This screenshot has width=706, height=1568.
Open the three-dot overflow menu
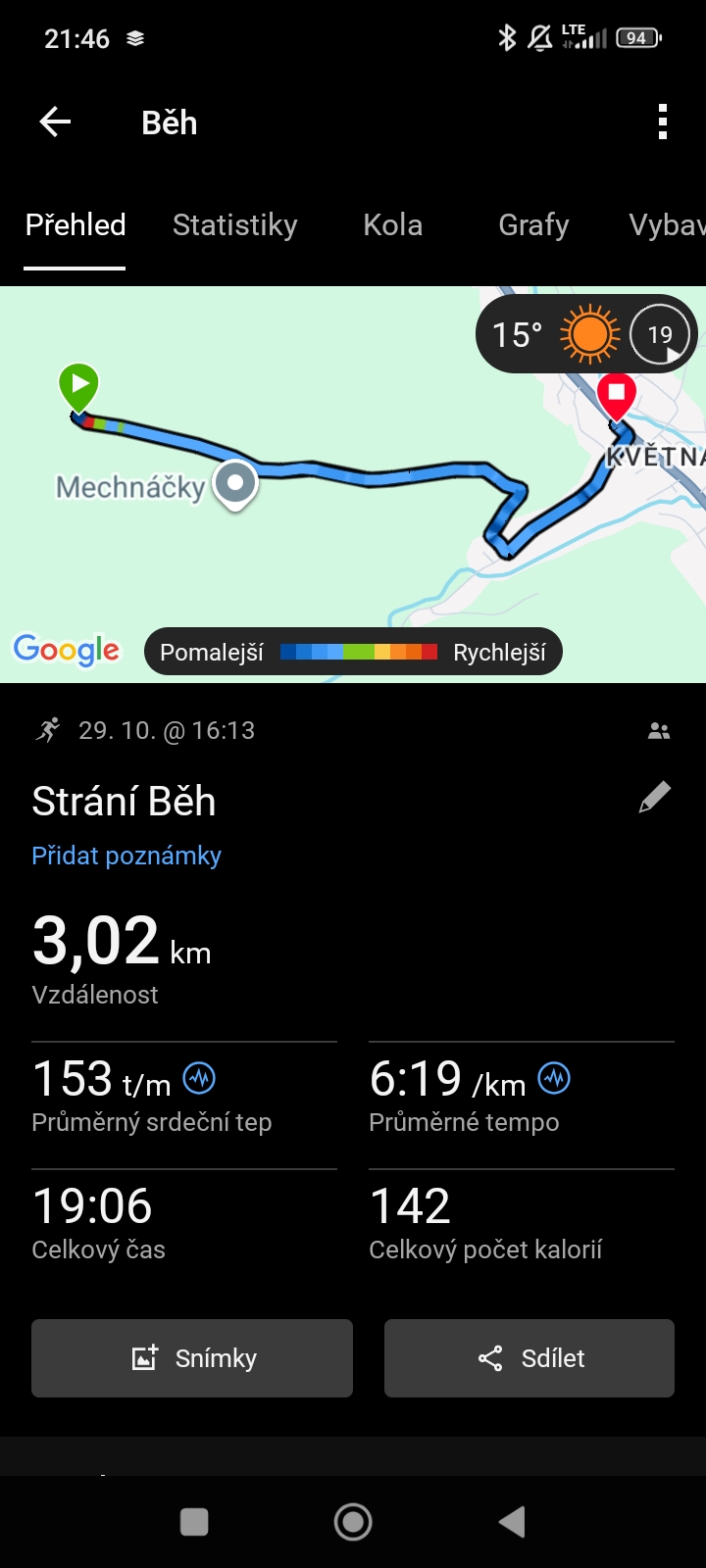pyautogui.click(x=663, y=122)
